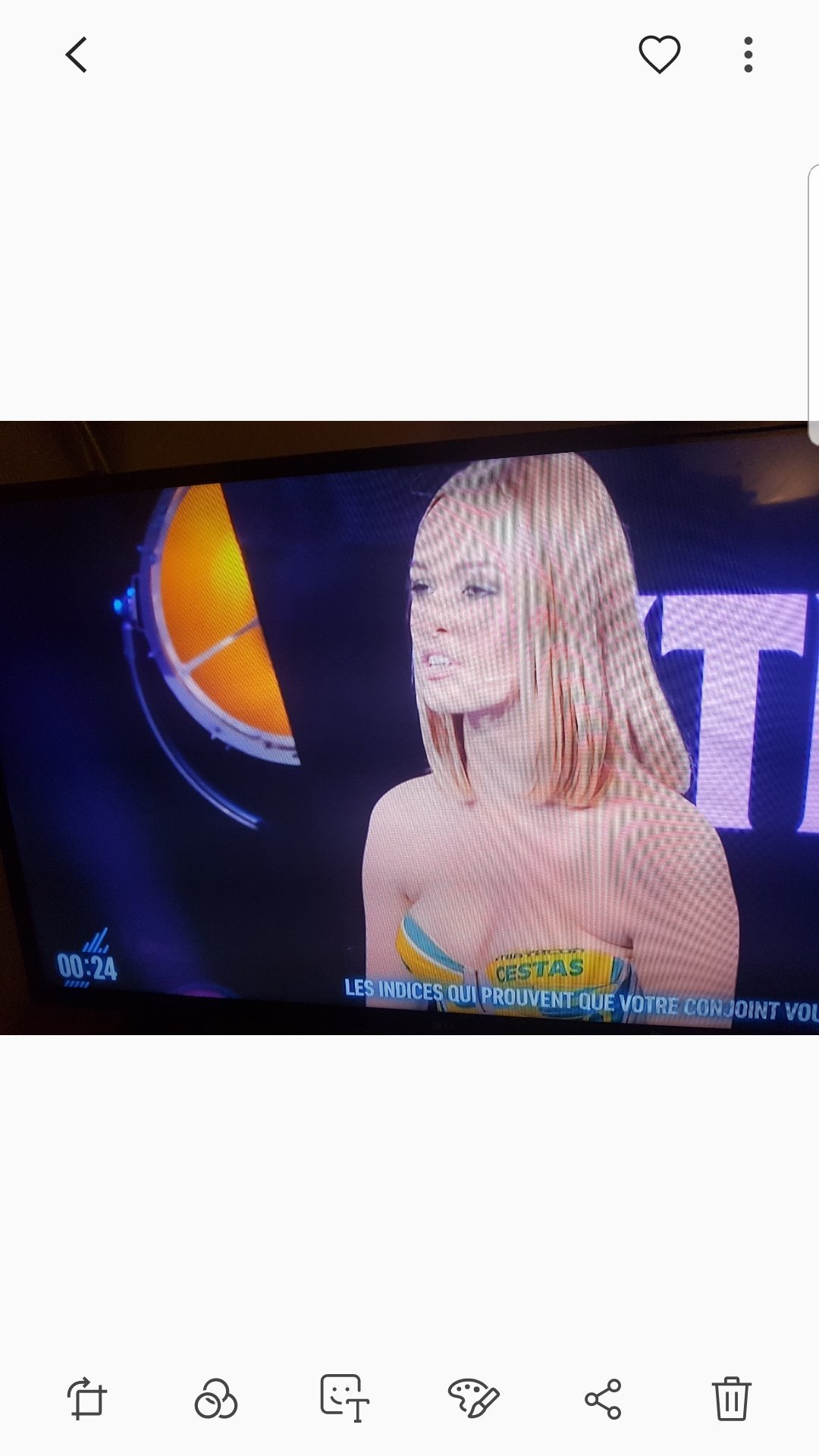This screenshot has height=1456, width=819.
Task: Open the more options menu
Action: 748,55
